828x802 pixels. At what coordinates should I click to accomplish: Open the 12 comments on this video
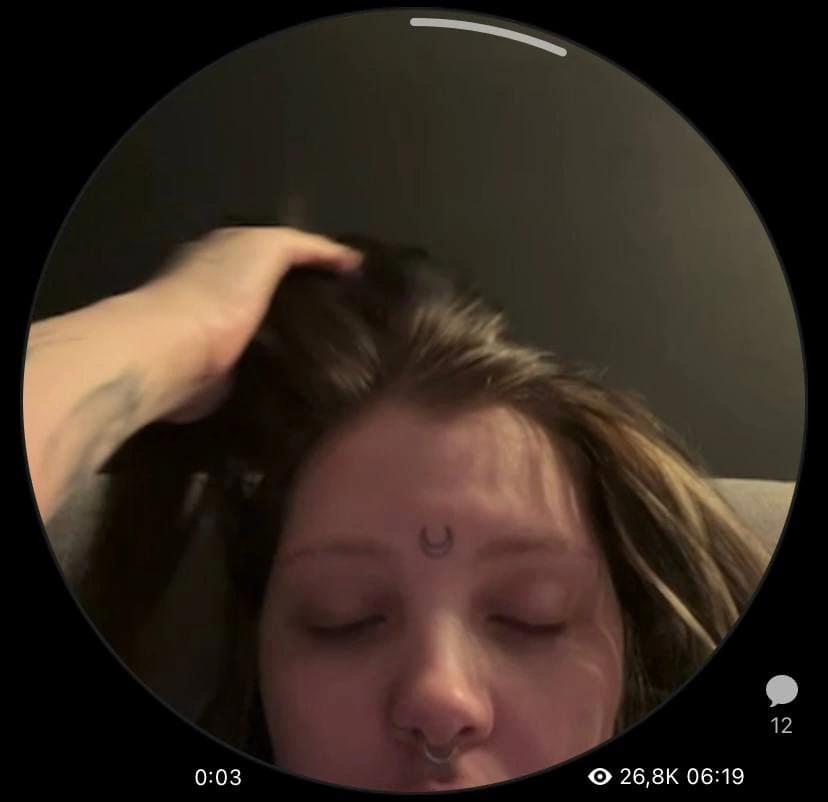tap(781, 692)
